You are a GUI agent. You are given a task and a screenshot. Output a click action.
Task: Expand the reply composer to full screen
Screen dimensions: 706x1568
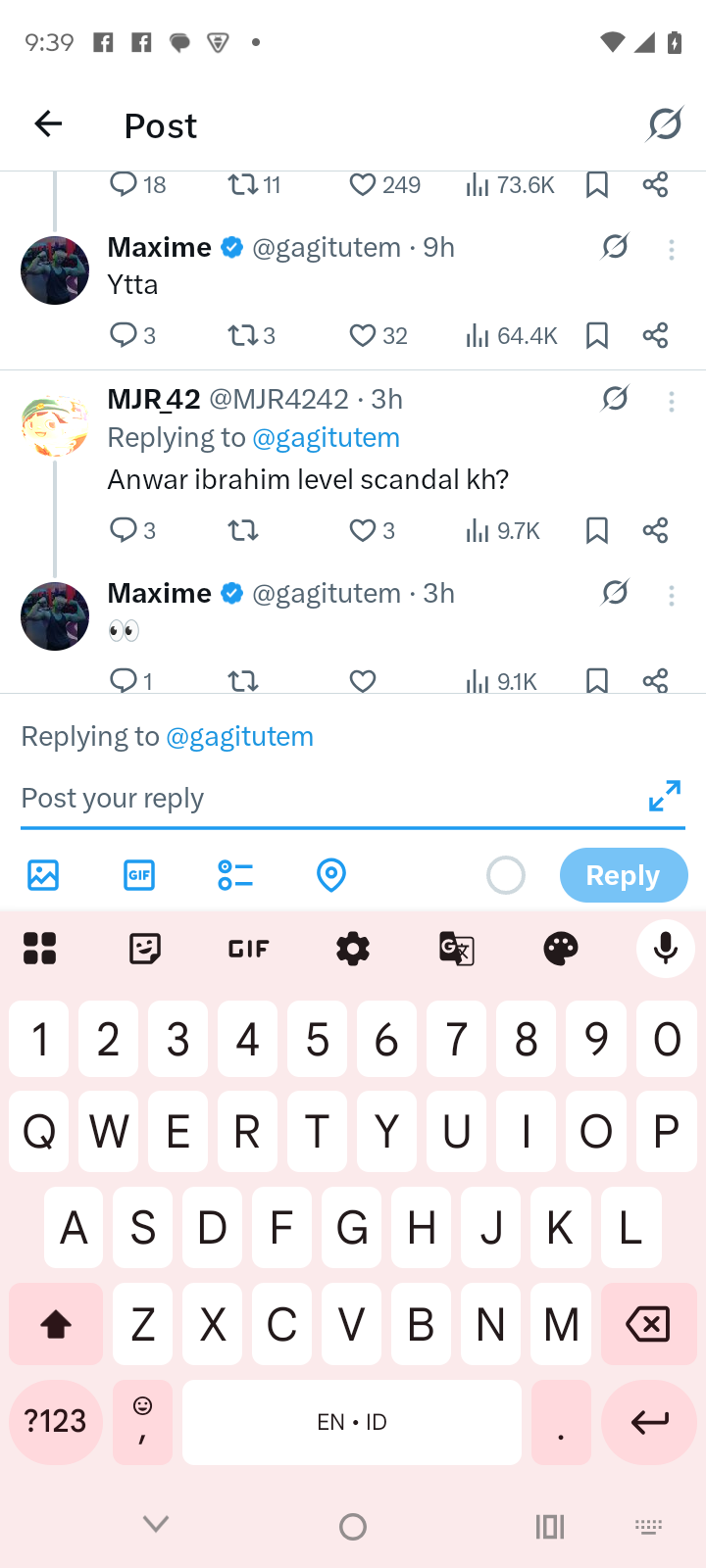[665, 796]
